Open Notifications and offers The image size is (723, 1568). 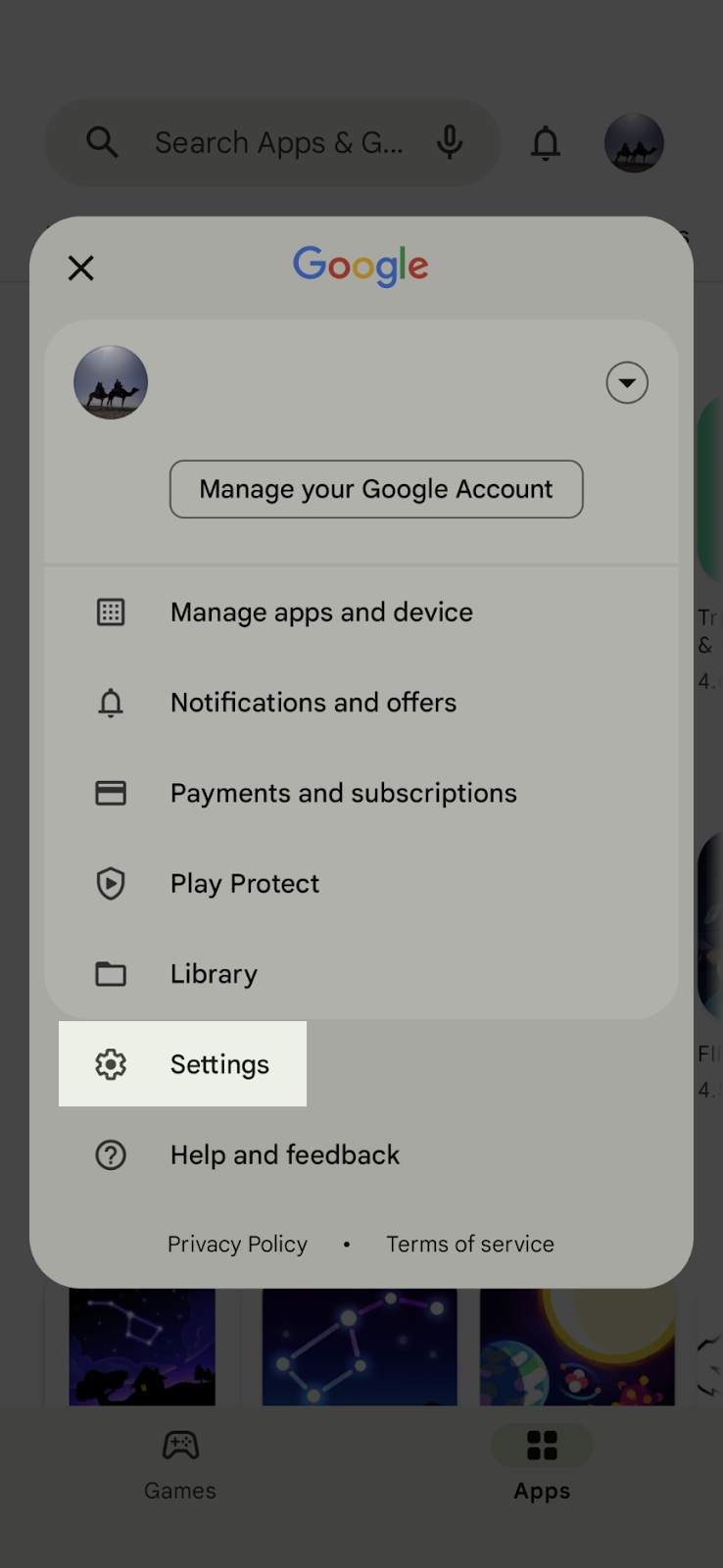(361, 703)
